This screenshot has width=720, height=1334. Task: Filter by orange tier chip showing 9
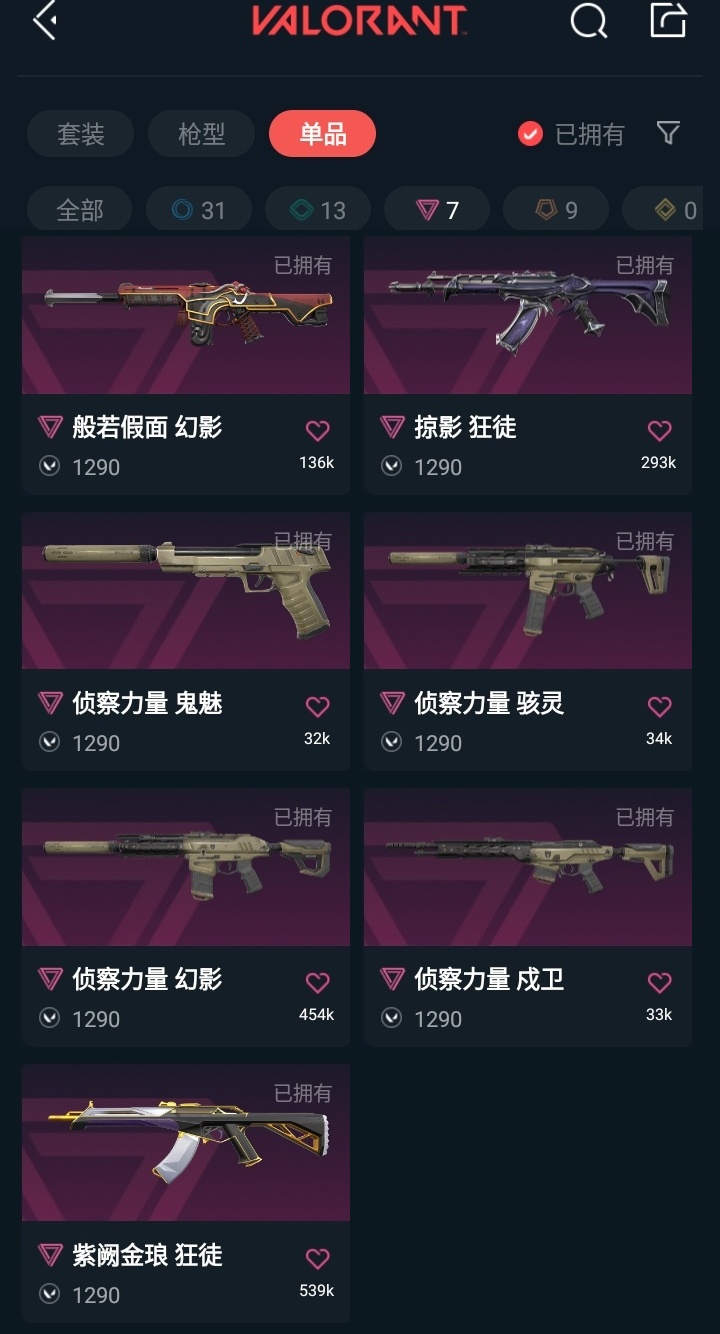(x=556, y=210)
